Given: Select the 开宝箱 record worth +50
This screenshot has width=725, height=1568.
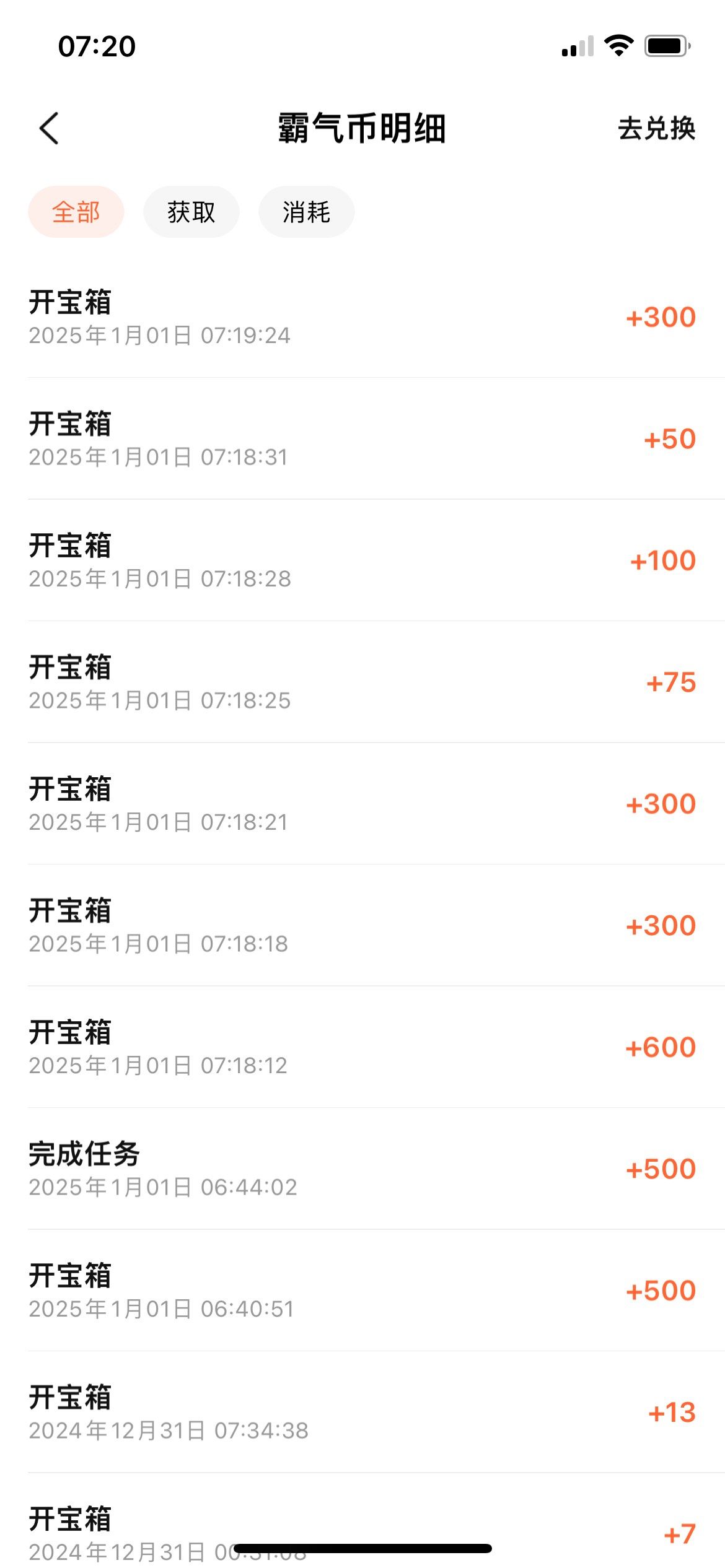Looking at the screenshot, I should coord(362,438).
